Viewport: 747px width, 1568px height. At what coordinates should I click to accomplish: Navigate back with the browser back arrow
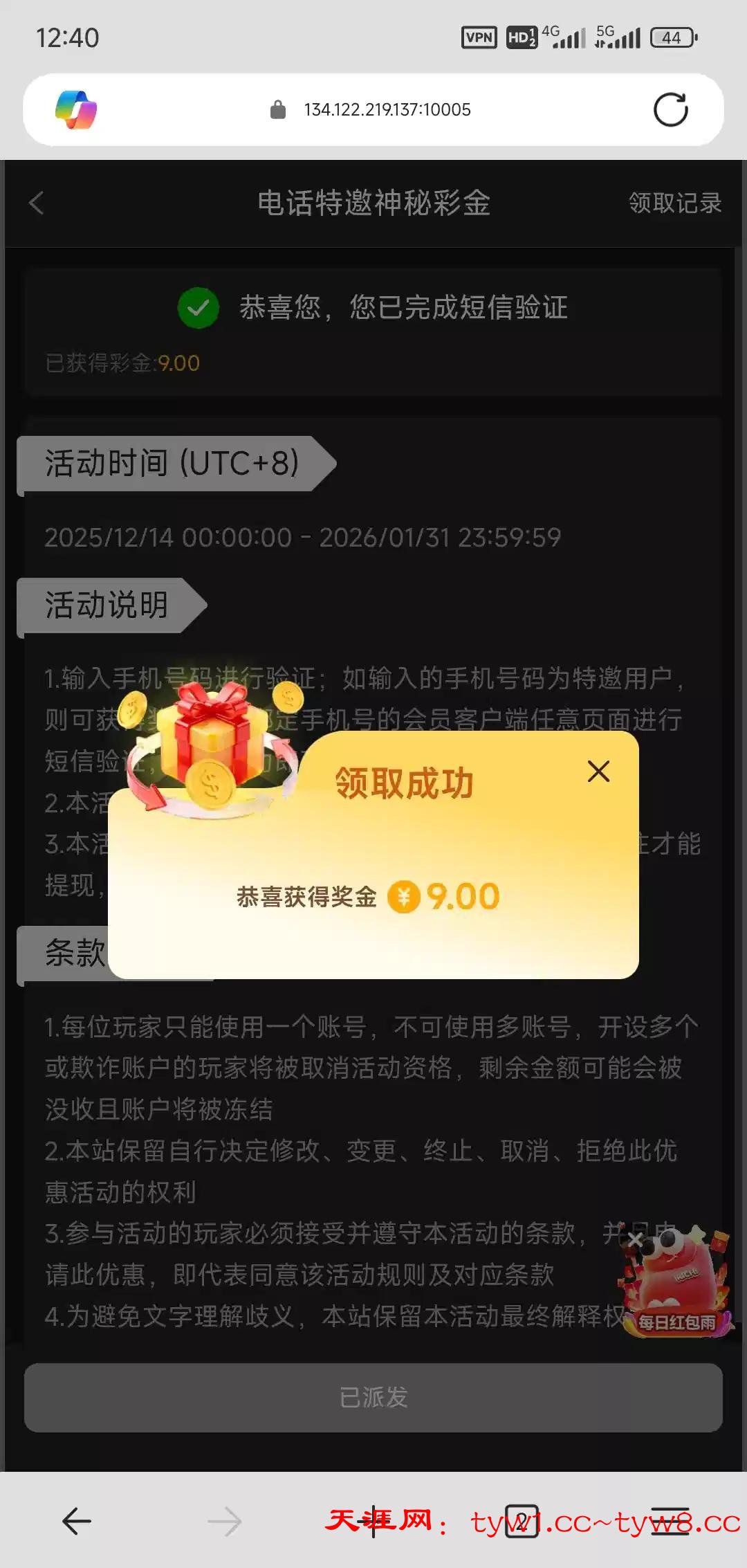tap(77, 1521)
